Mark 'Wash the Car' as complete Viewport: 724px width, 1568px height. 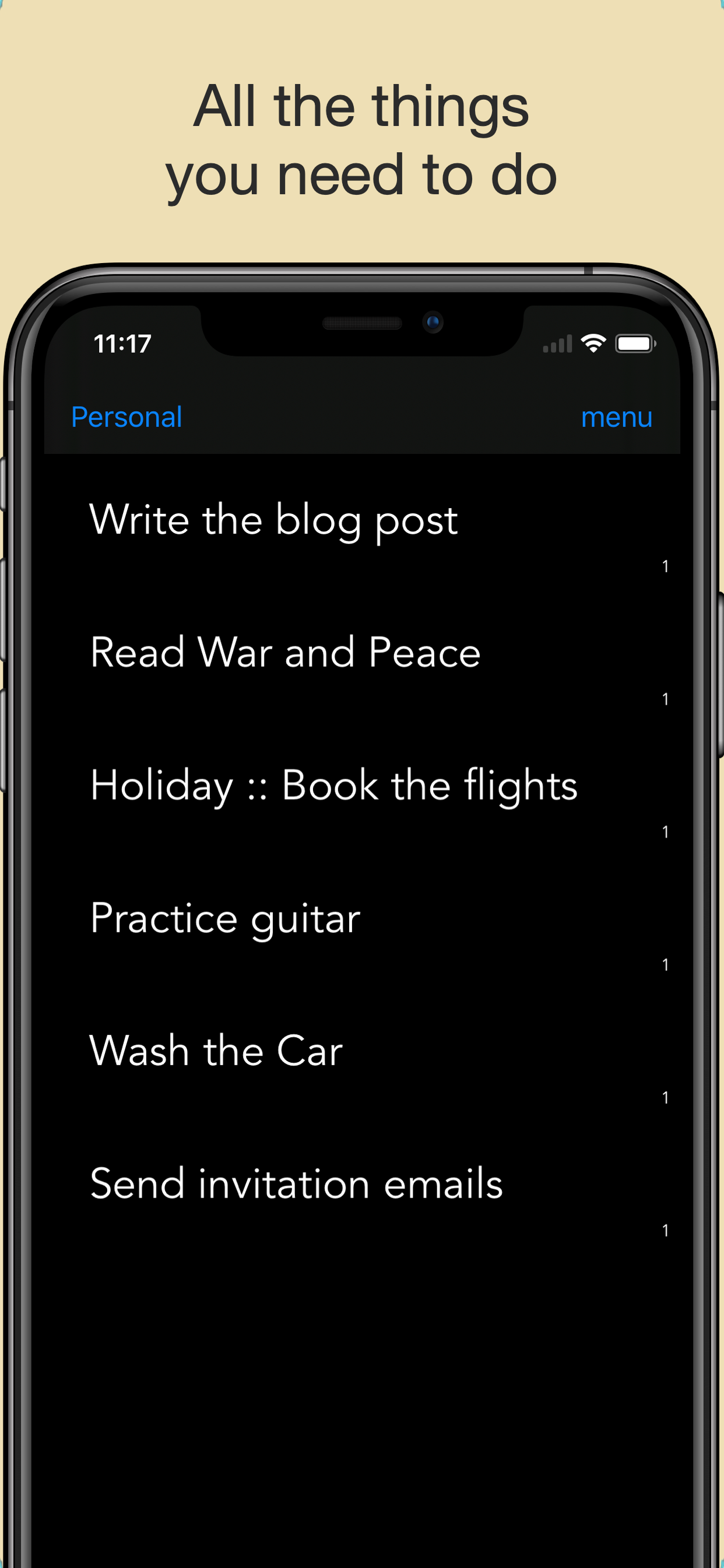pyautogui.click(x=216, y=1050)
